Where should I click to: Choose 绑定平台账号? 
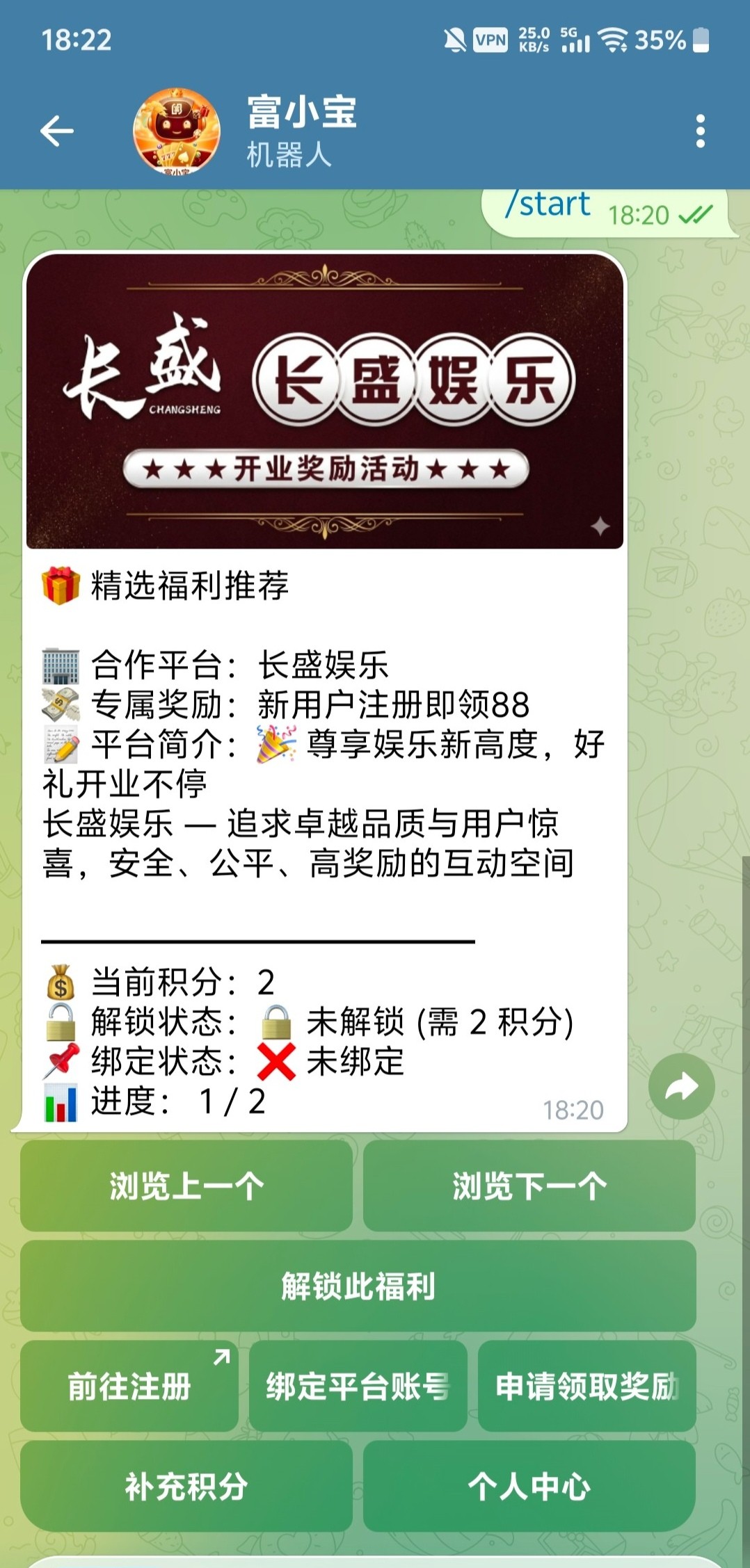pos(358,1386)
